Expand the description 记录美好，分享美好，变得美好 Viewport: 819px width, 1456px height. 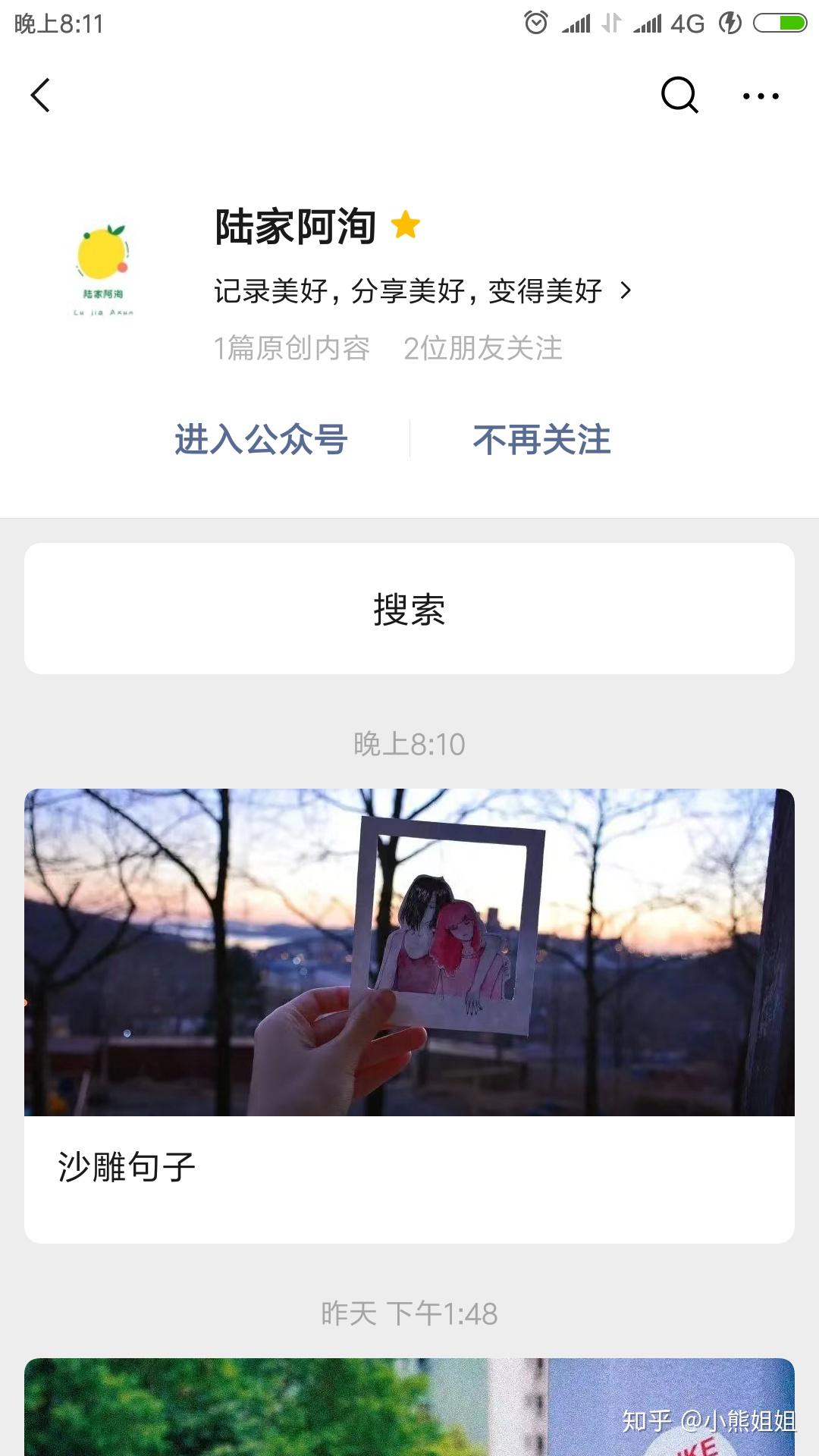422,291
